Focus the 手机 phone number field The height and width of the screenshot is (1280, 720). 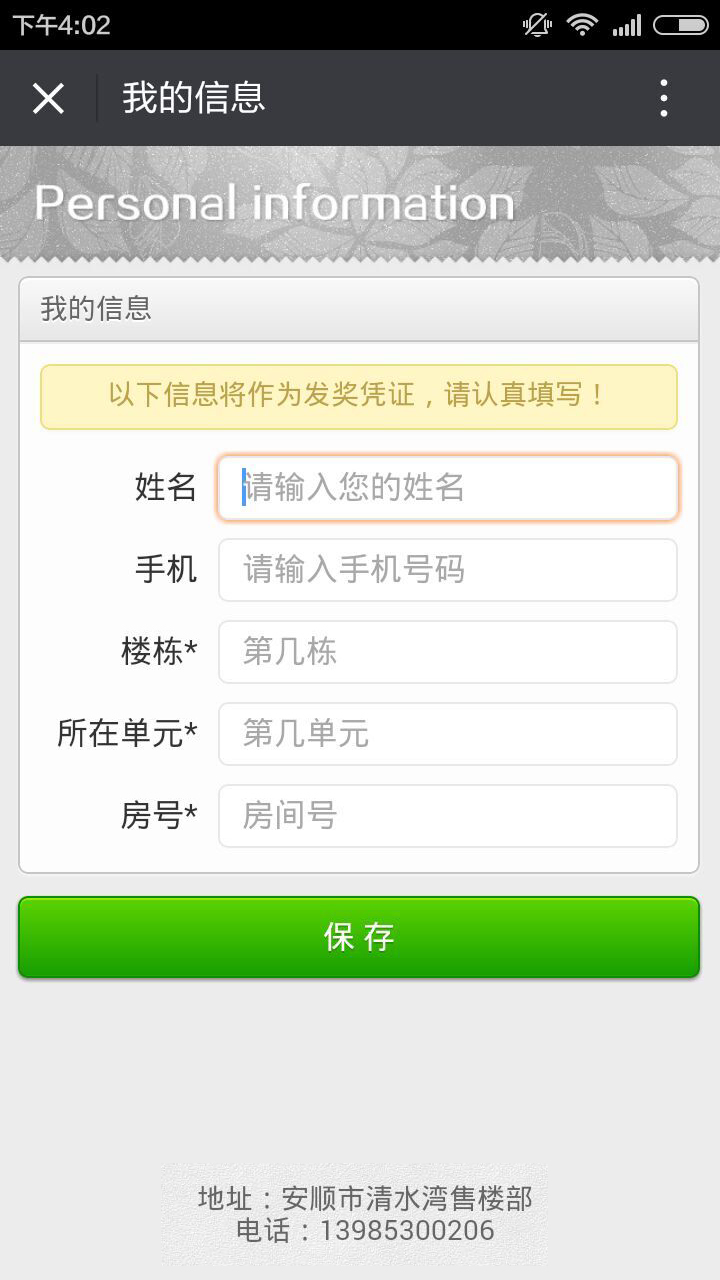[448, 570]
